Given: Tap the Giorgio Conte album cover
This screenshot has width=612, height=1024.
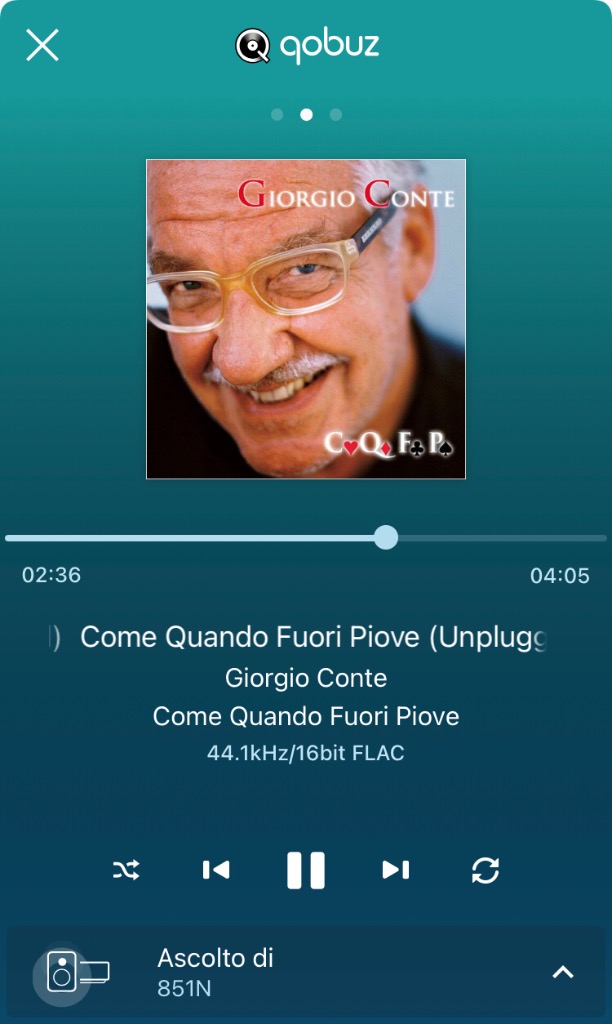Looking at the screenshot, I should tap(306, 319).
